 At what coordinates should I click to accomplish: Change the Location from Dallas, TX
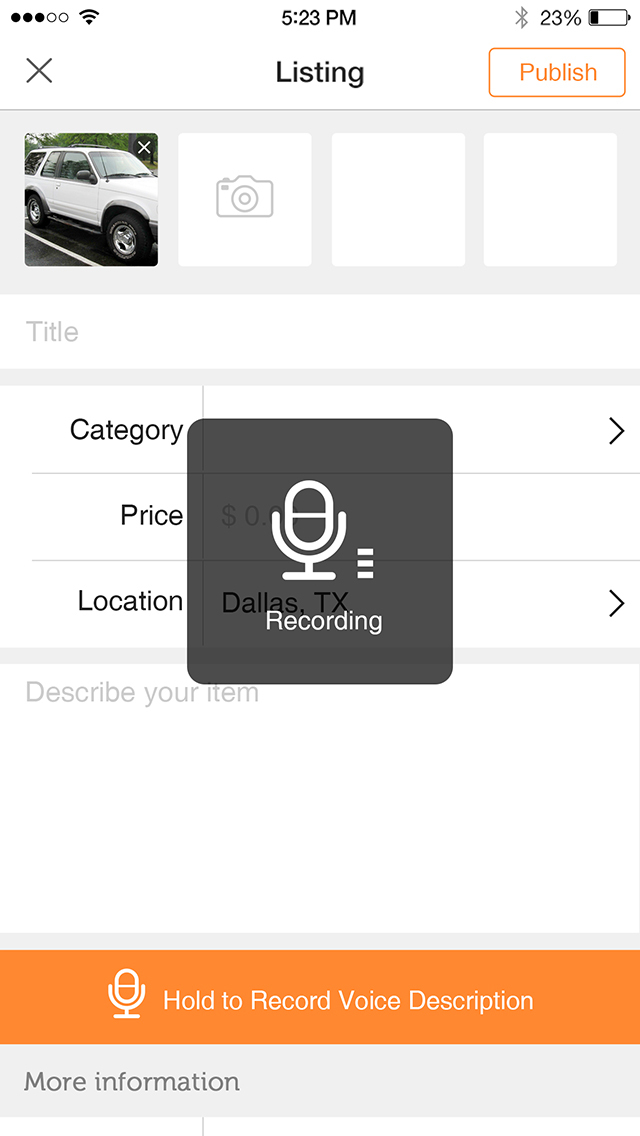click(540, 603)
